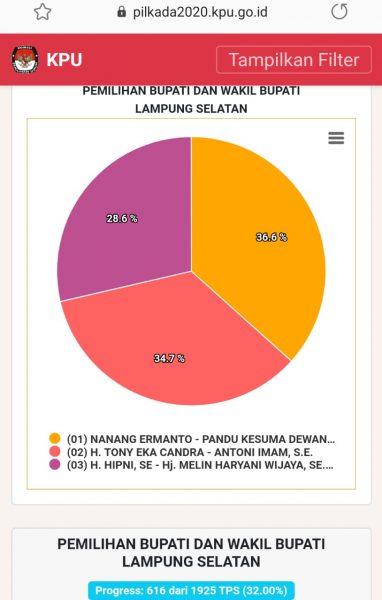
Task: Toggle legend item (01) Nanang Ermanto
Action: (x=192, y=439)
